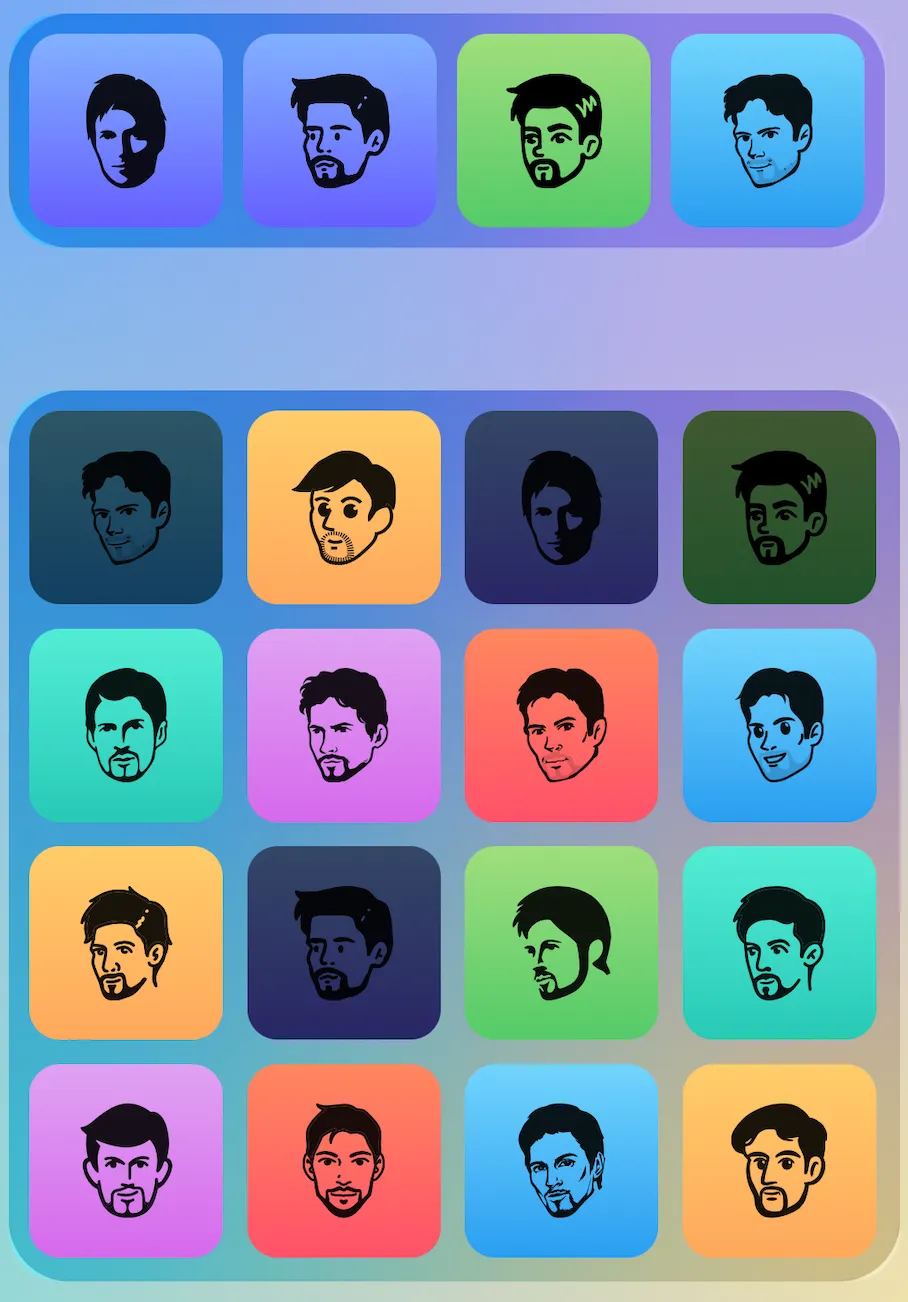
Task: Deselect the dimmed dark purple half-shadowed face tile
Action: [561, 507]
